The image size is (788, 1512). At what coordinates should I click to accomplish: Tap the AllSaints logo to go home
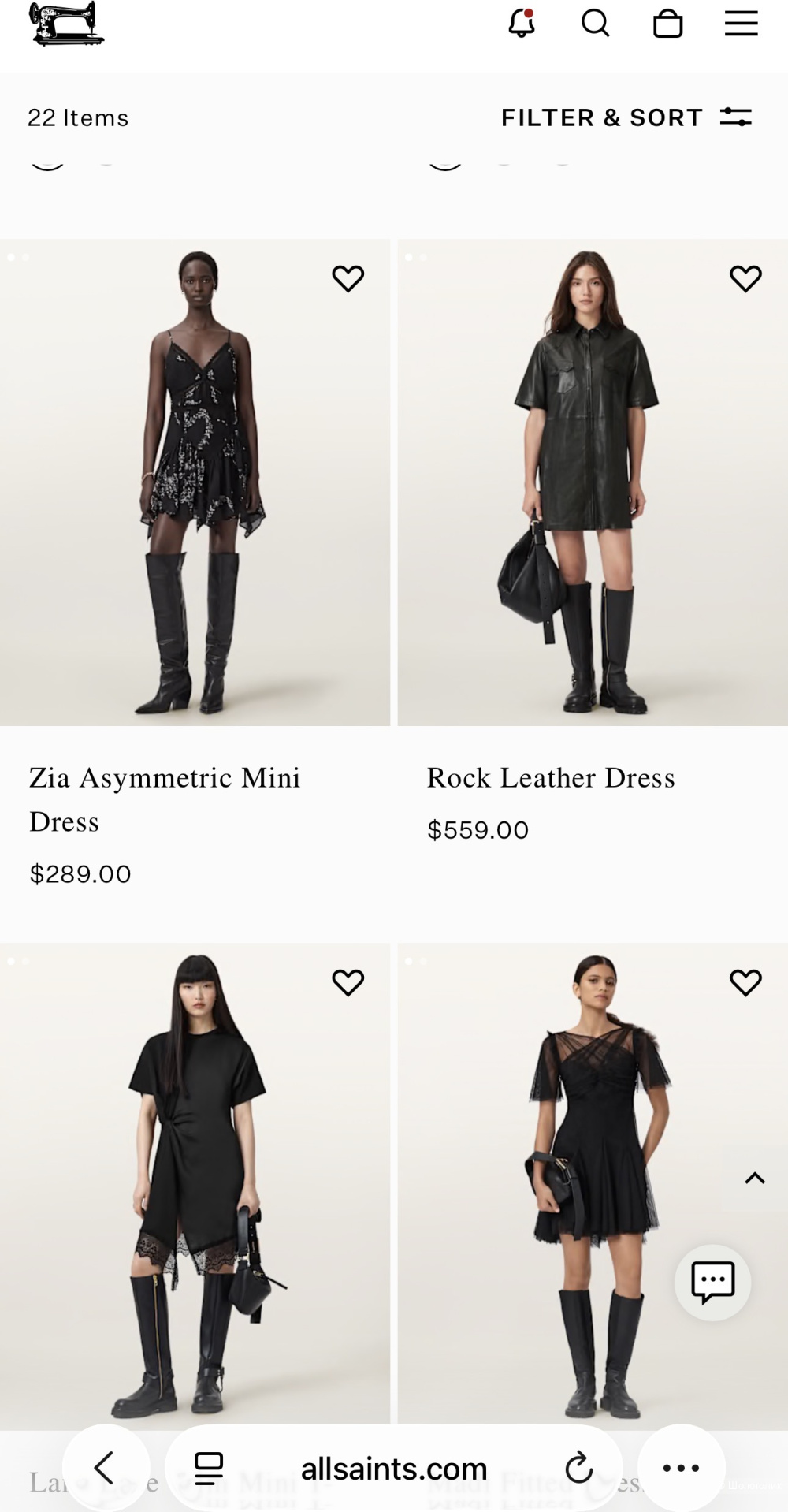pos(66,24)
